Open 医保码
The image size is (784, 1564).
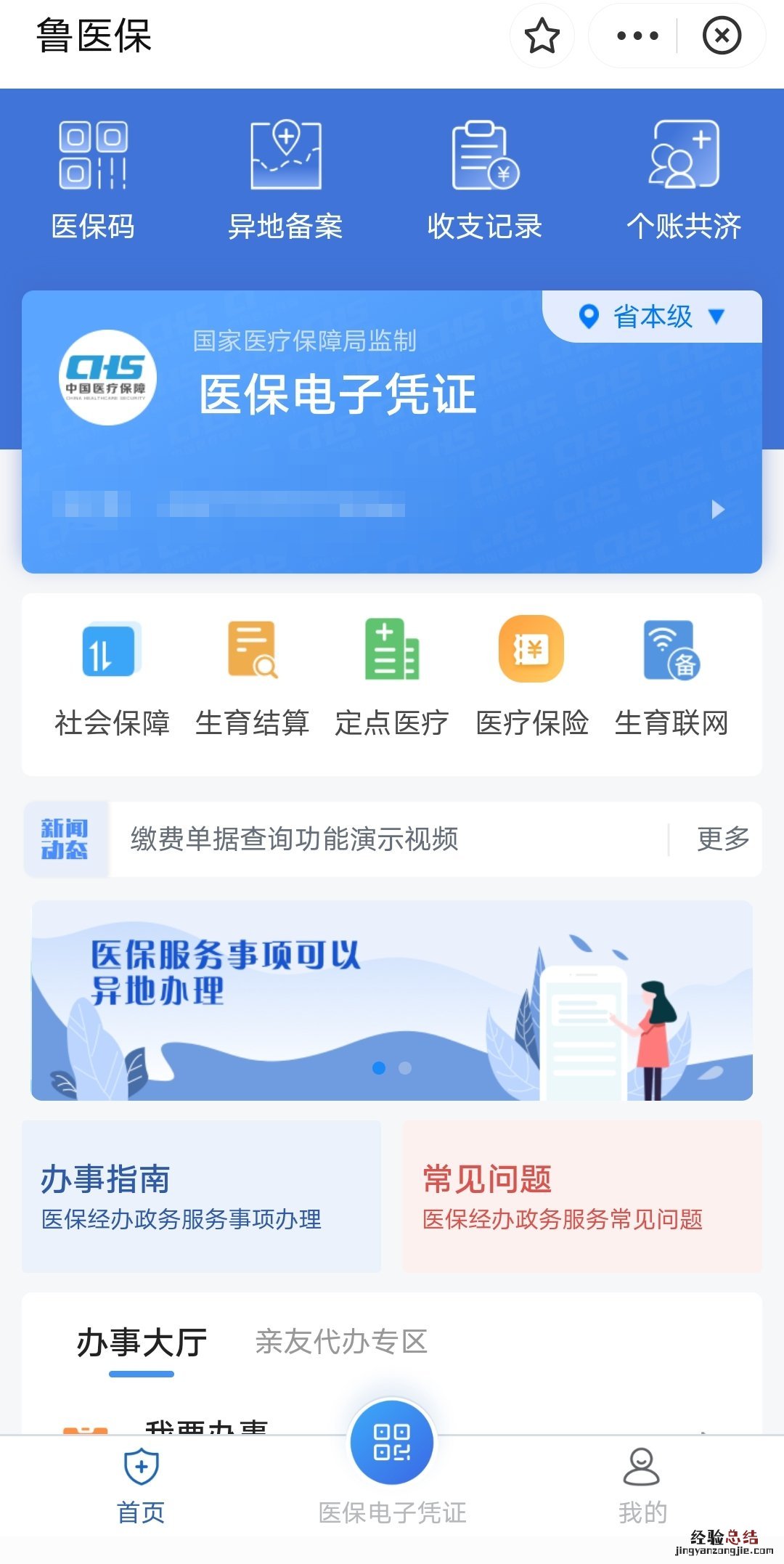click(93, 179)
